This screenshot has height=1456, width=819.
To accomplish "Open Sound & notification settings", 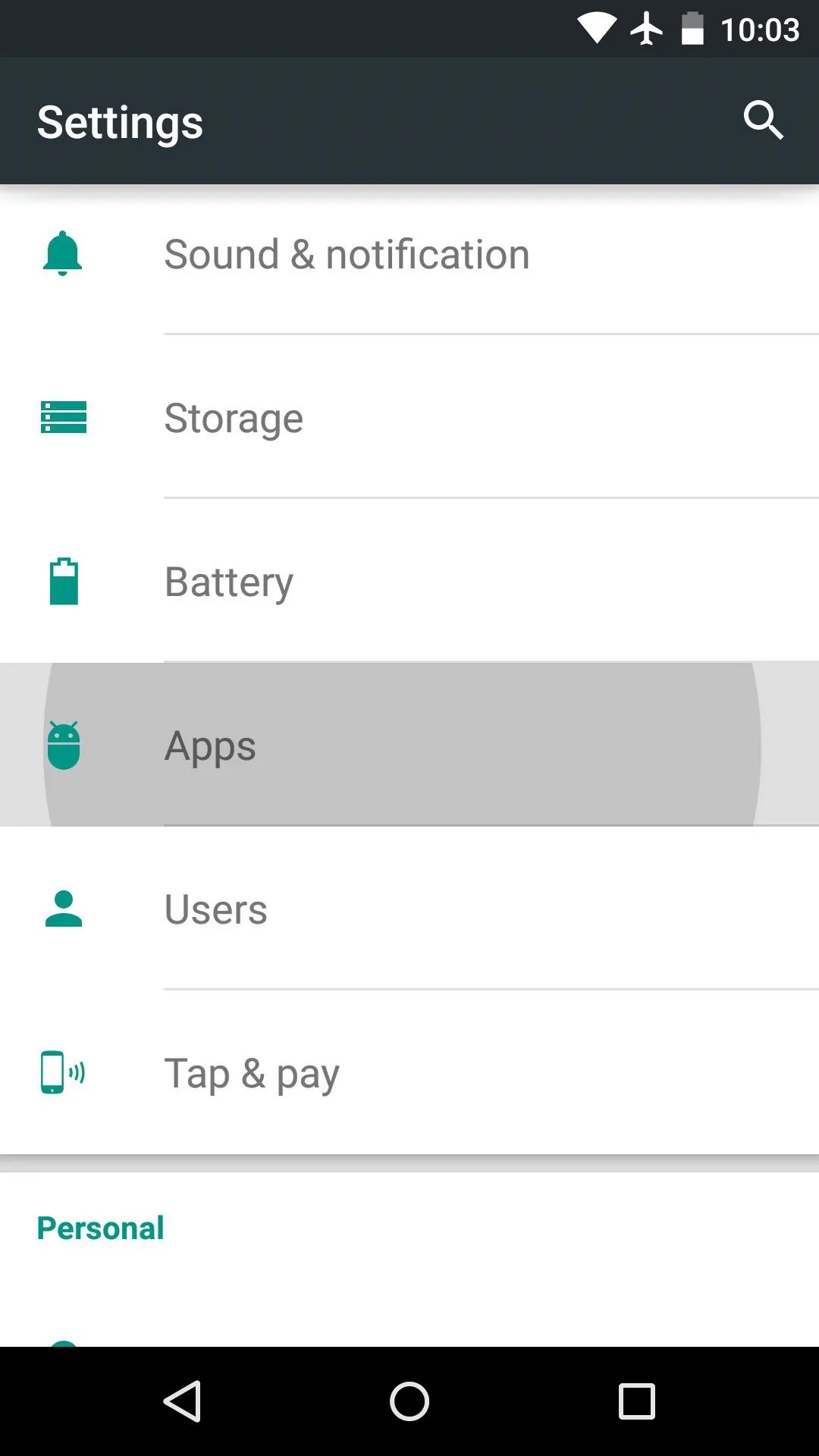I will 409,254.
